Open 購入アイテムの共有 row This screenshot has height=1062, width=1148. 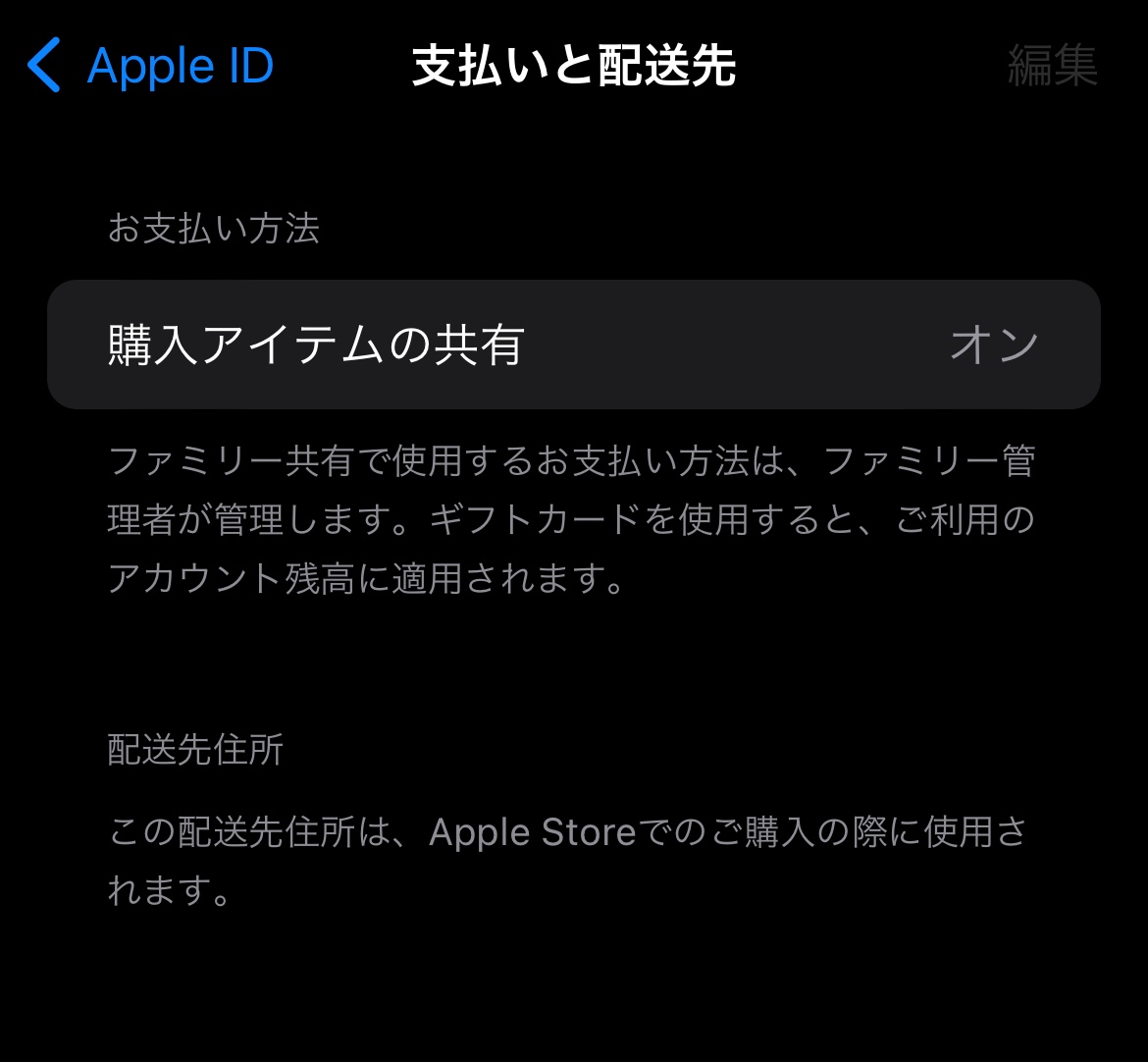coord(573,345)
